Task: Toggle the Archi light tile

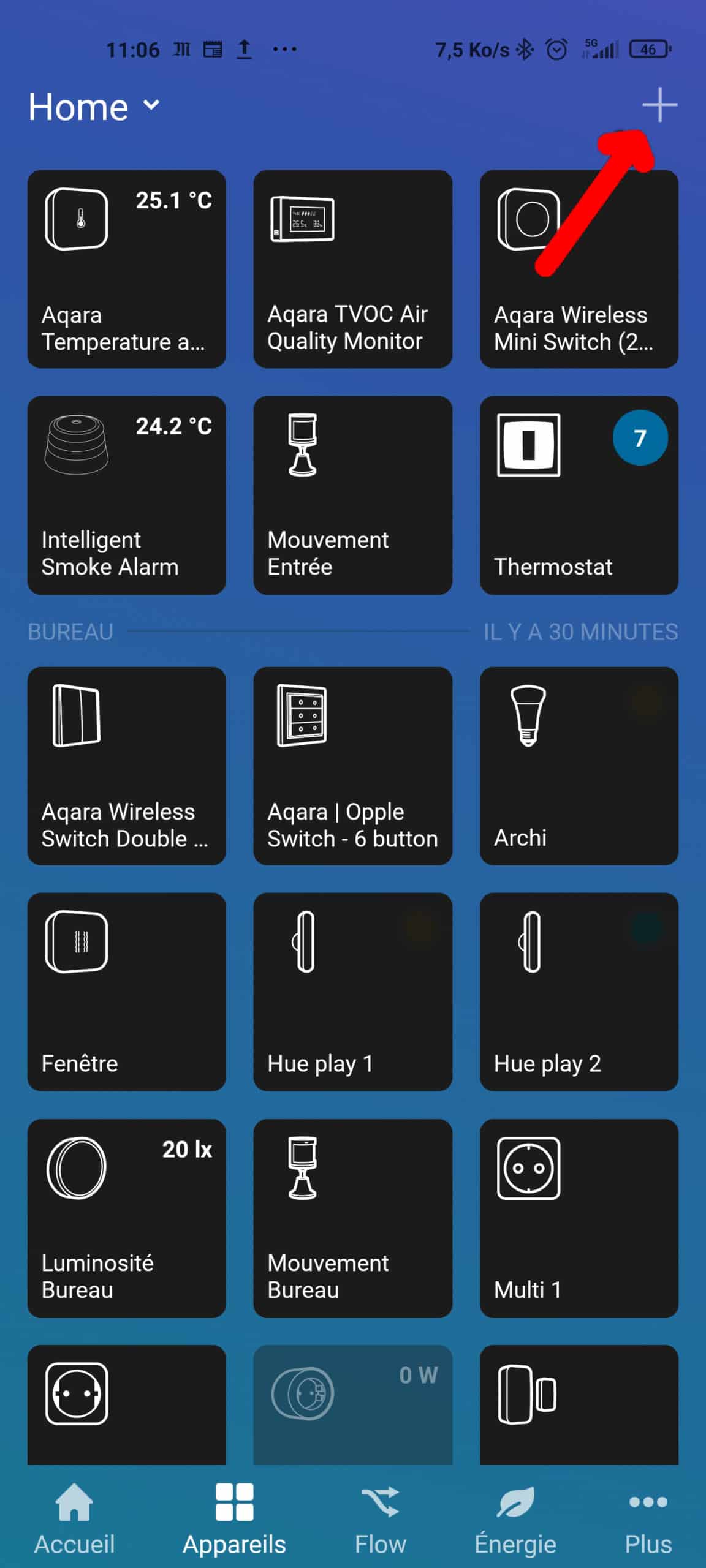Action: click(579, 766)
